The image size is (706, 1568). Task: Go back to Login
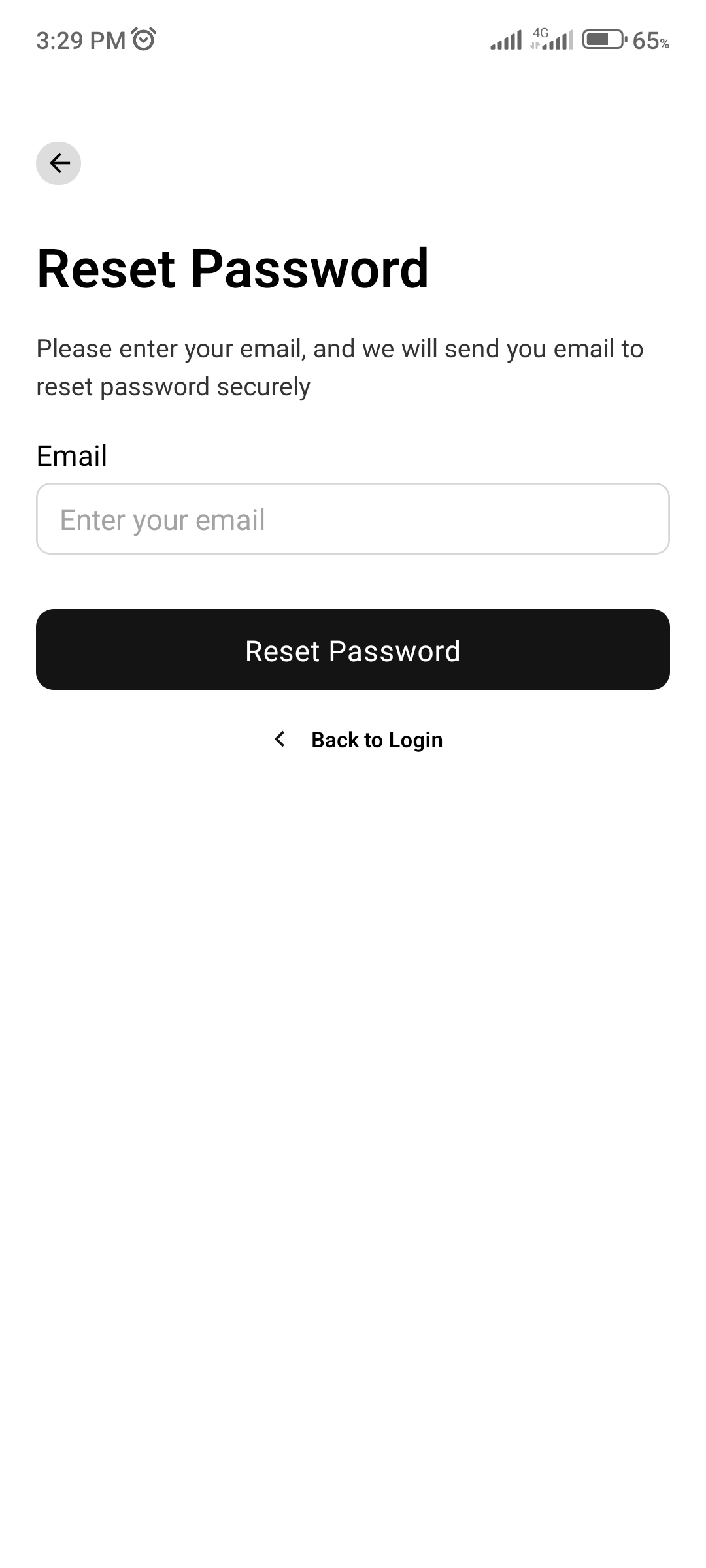[x=358, y=740]
